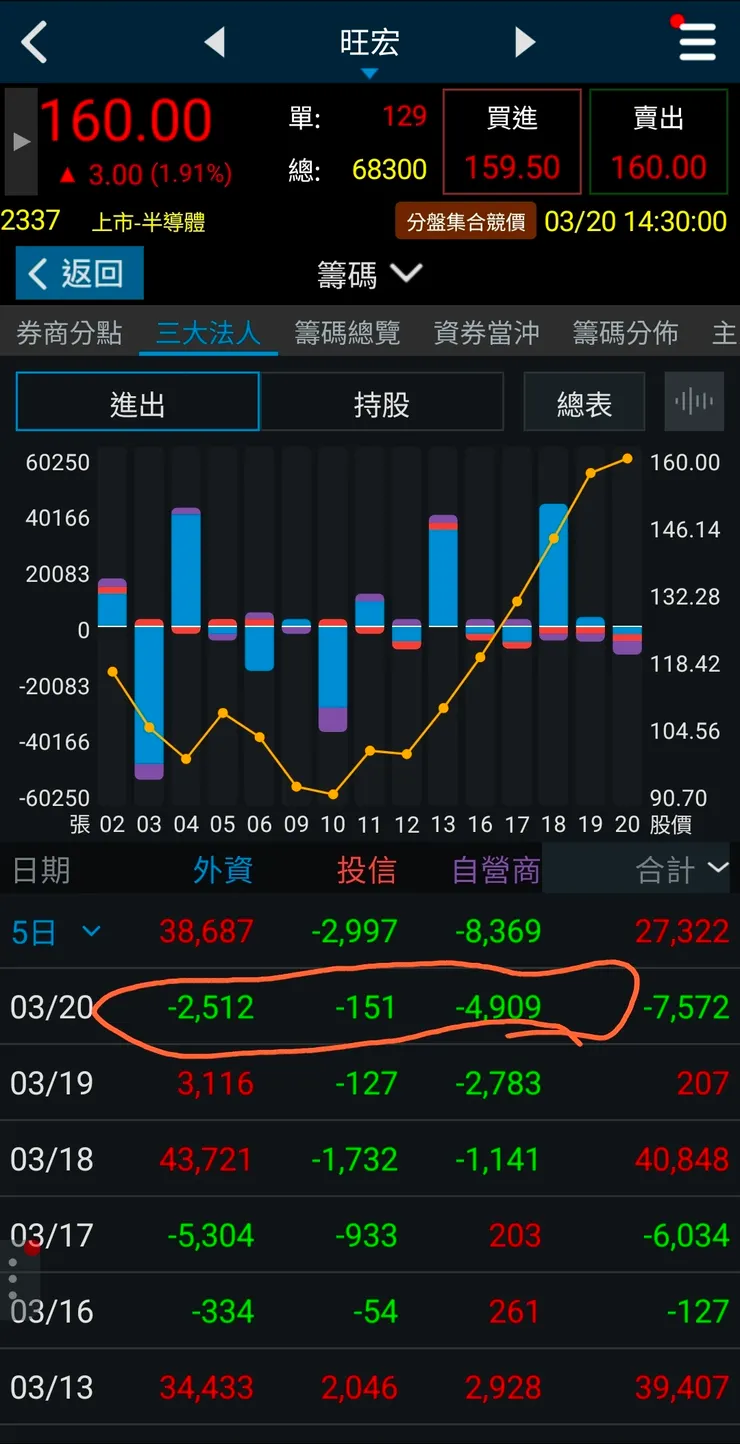Open the 總表 summary table
This screenshot has width=740, height=1444.
pos(584,403)
